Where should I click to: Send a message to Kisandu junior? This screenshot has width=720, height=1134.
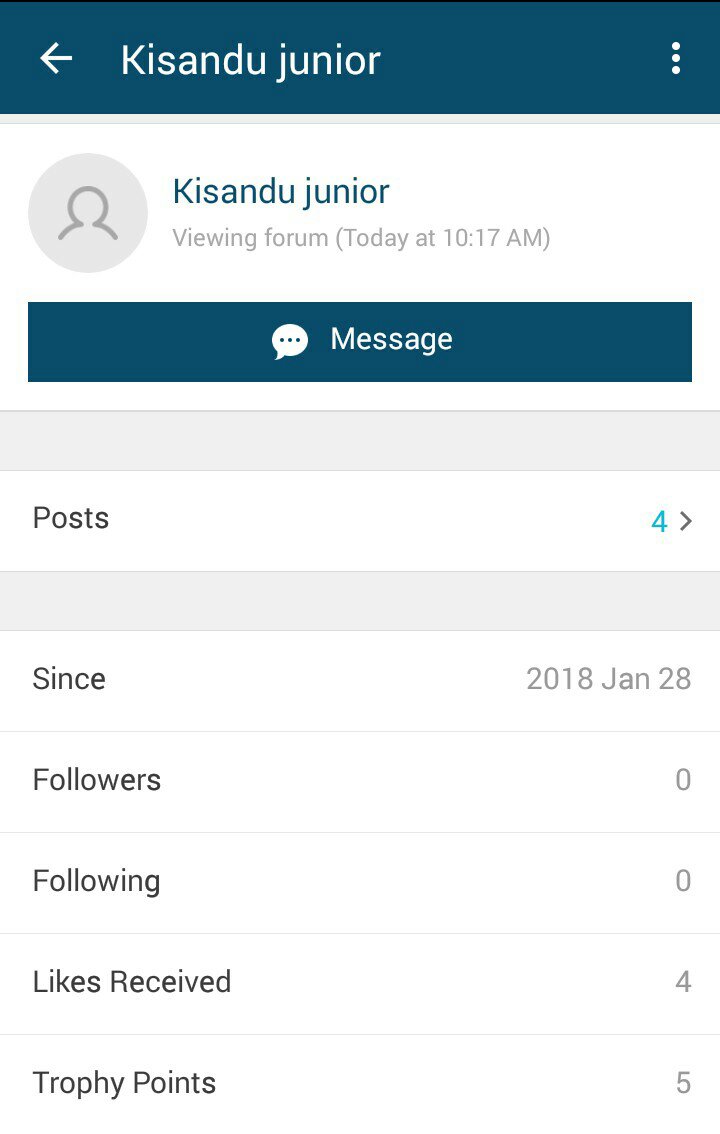(360, 341)
